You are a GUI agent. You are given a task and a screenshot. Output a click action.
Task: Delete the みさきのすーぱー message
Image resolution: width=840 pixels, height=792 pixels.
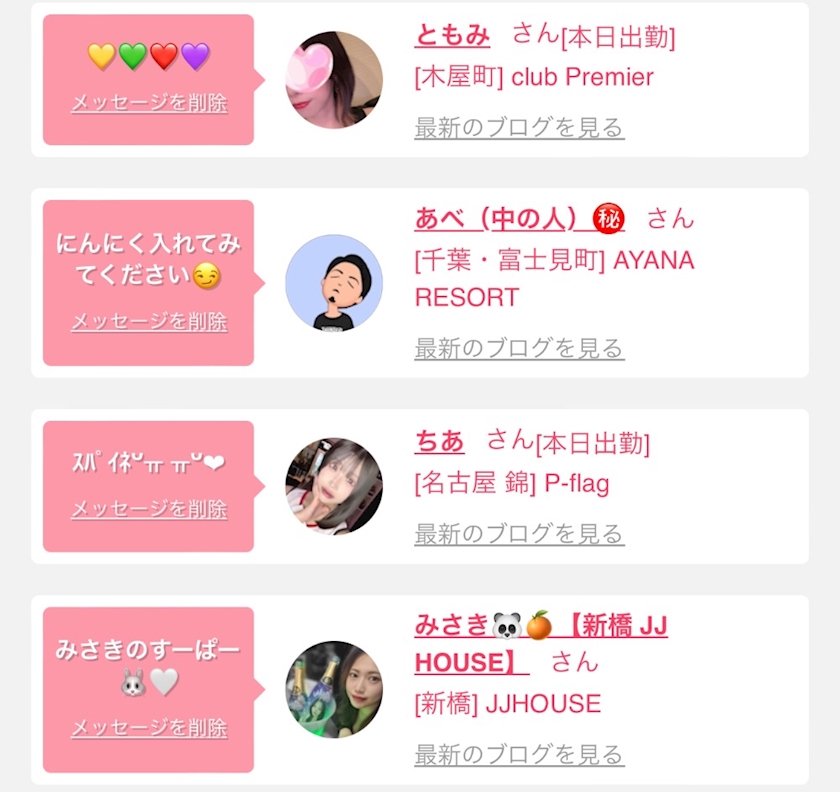pos(149,728)
